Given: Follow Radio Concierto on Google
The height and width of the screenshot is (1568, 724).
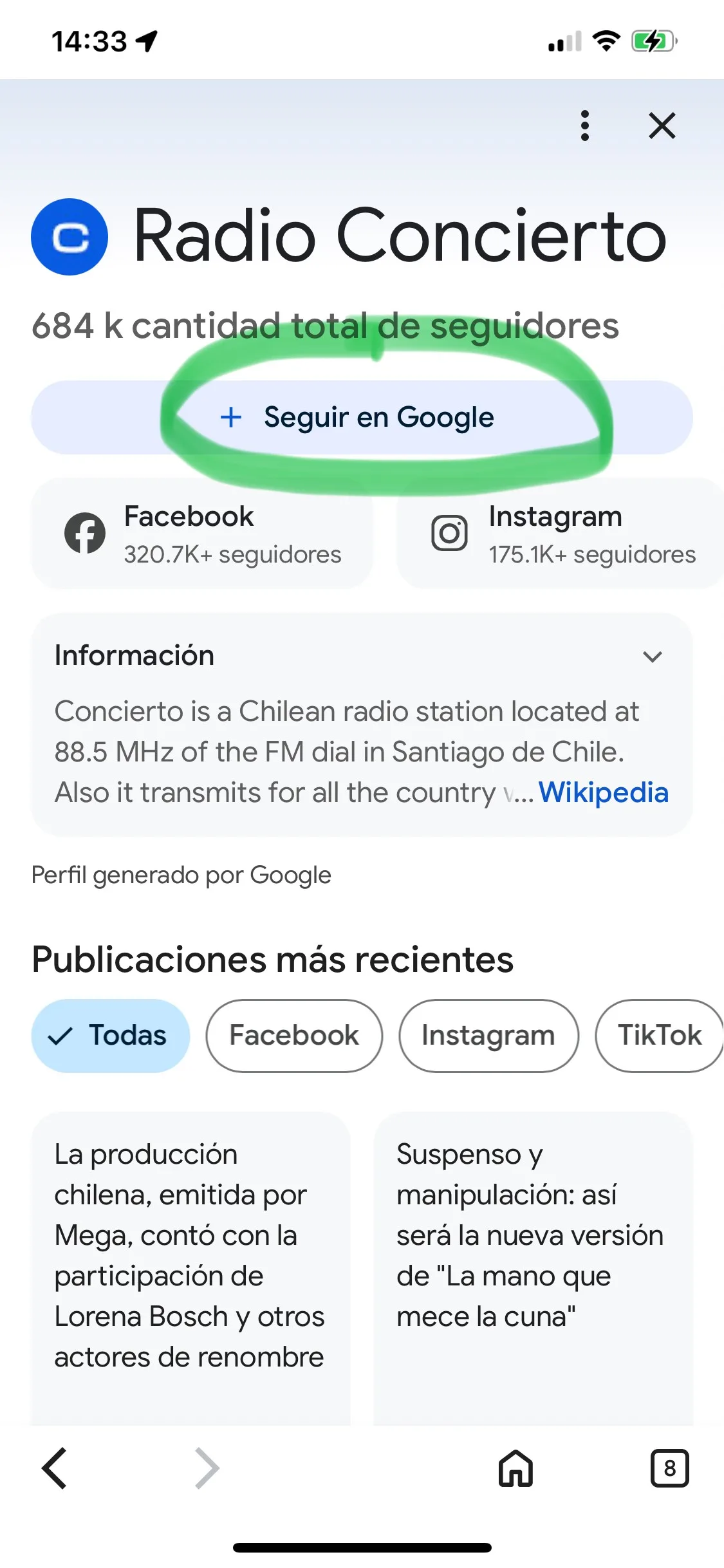Looking at the screenshot, I should point(362,417).
